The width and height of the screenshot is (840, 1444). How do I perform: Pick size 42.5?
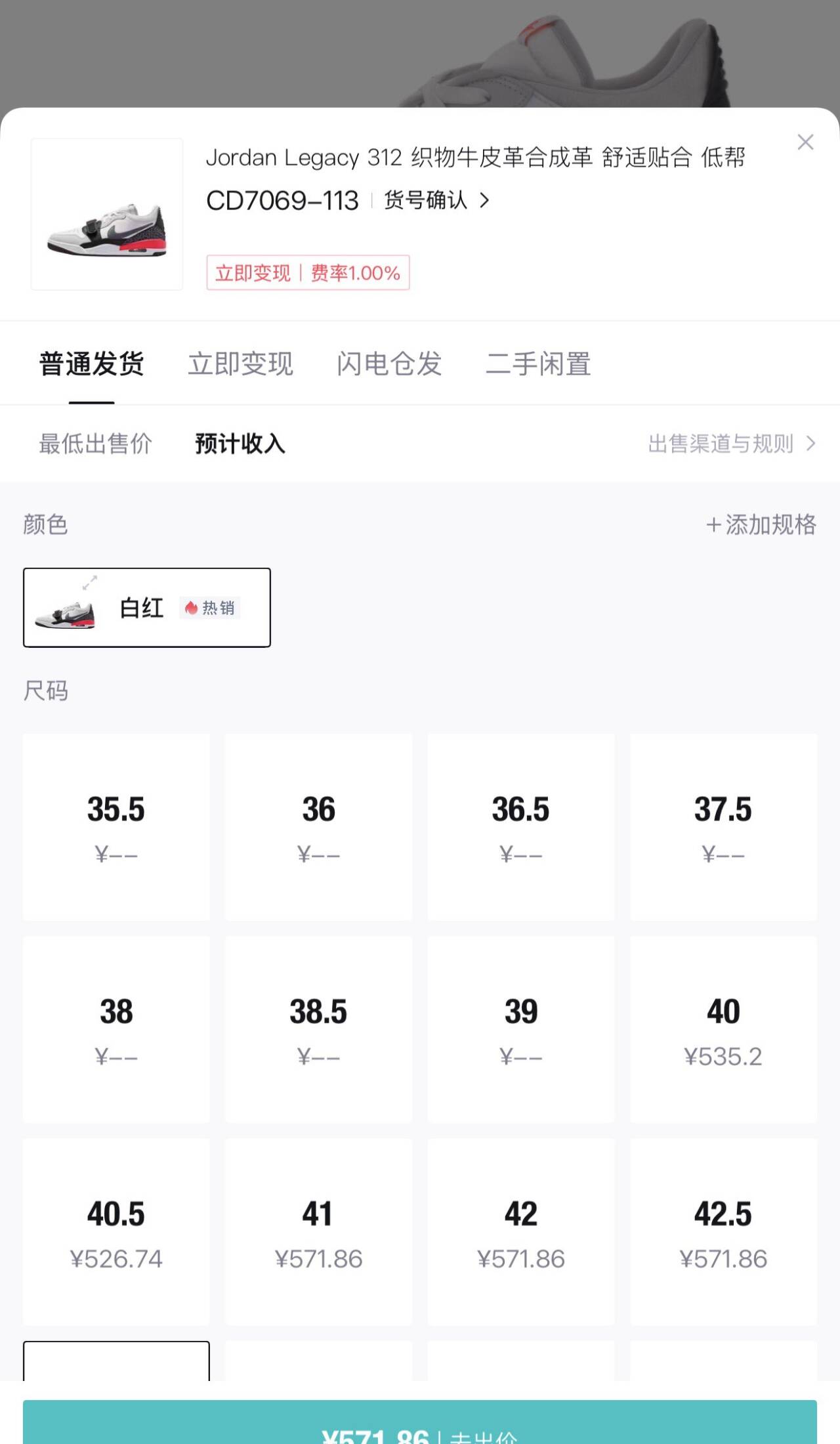coord(723,1232)
